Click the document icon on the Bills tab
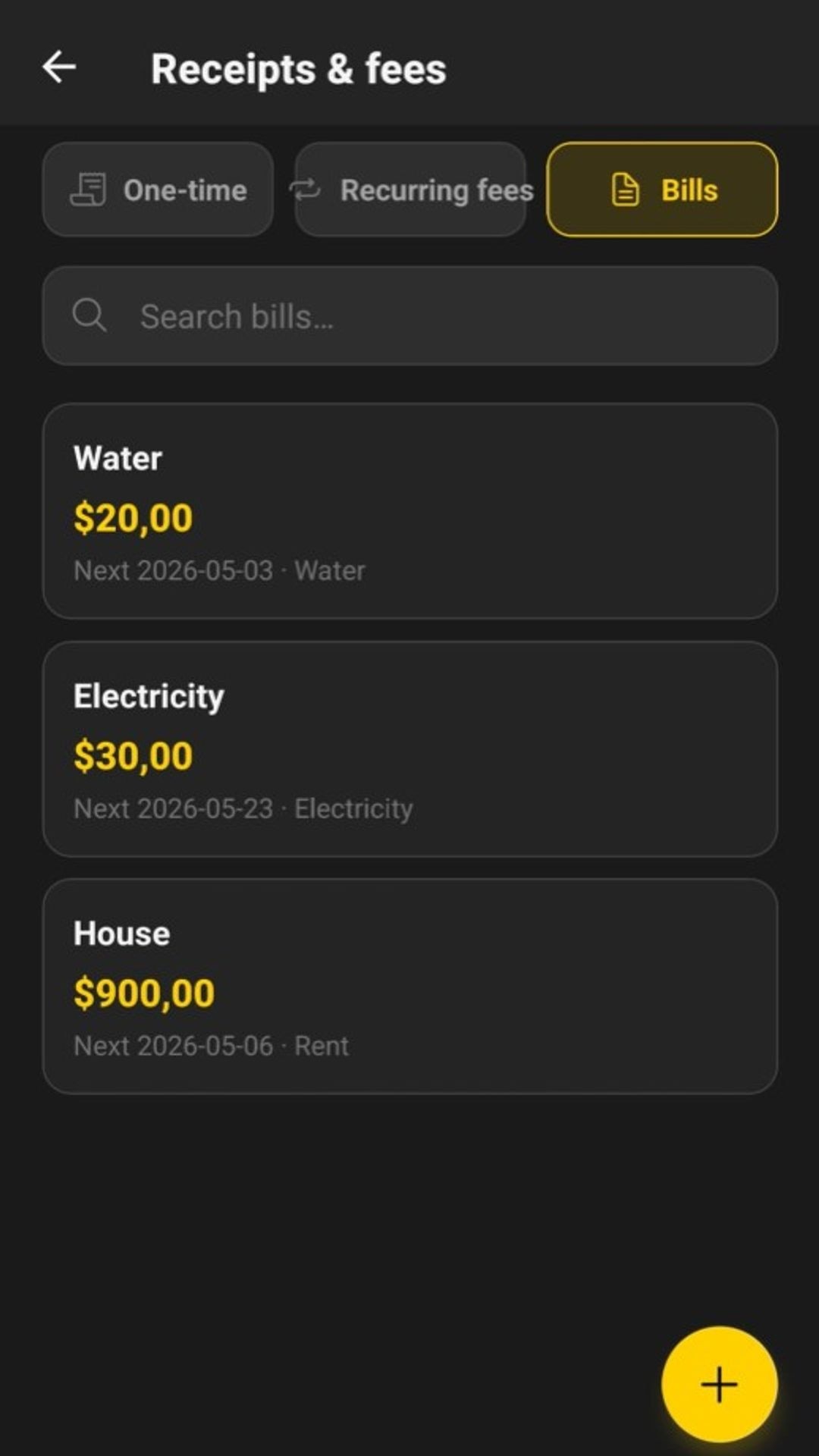This screenshot has height=1456, width=819. point(623,190)
